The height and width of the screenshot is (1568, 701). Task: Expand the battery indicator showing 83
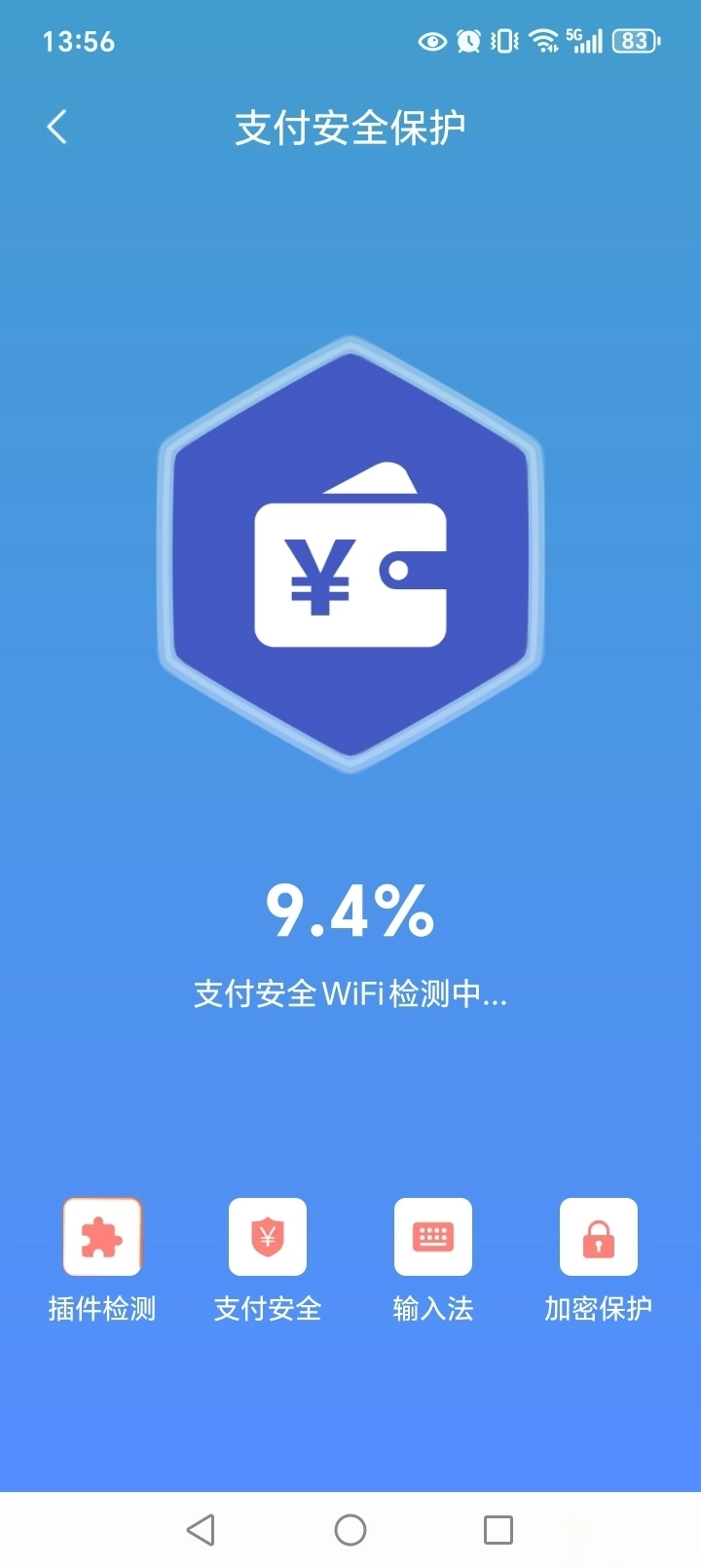[634, 39]
